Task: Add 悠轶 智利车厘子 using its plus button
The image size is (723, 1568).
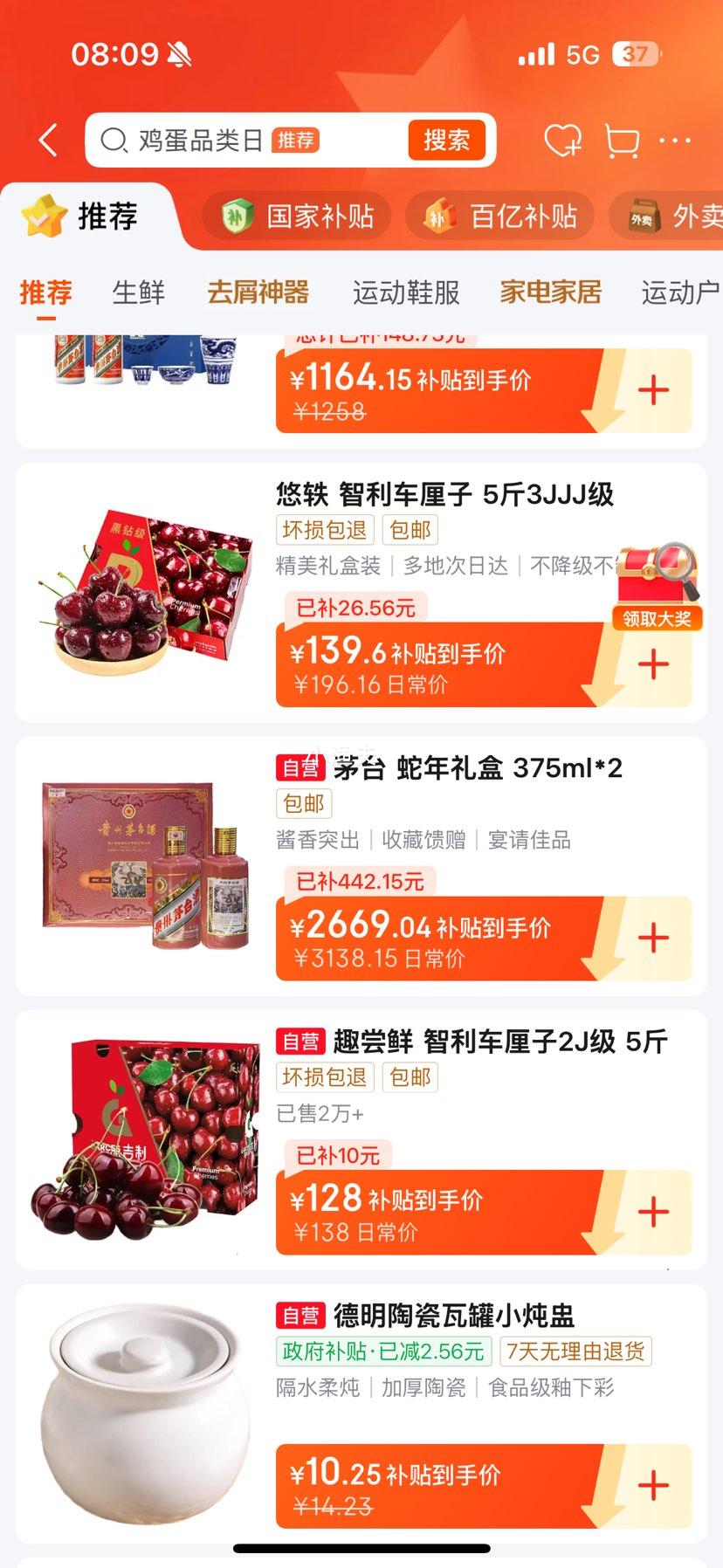Action: (651, 664)
